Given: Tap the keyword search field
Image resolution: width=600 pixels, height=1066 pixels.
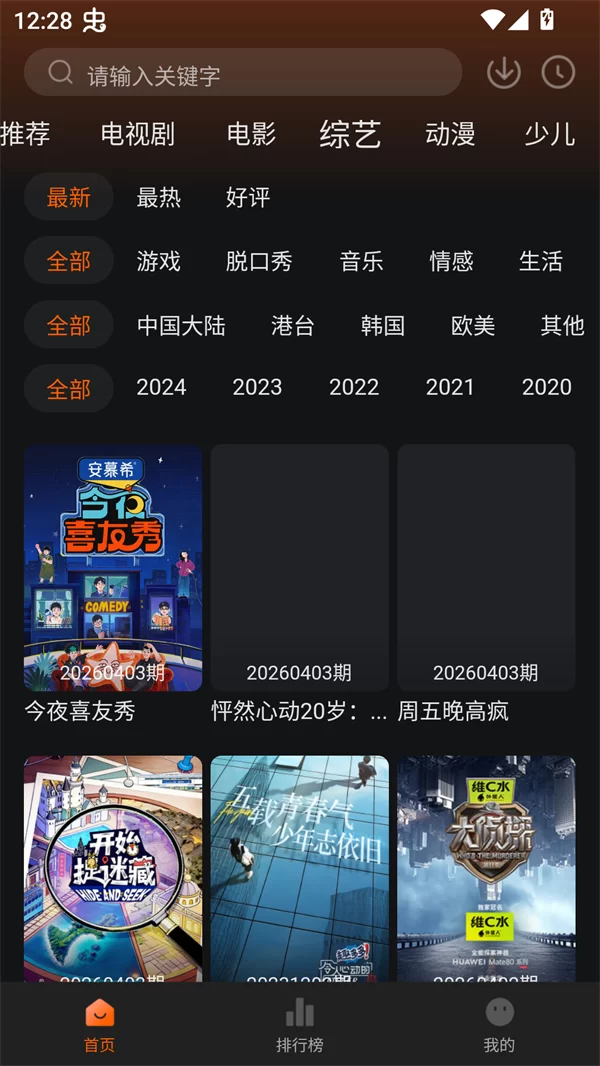Looking at the screenshot, I should [x=243, y=74].
